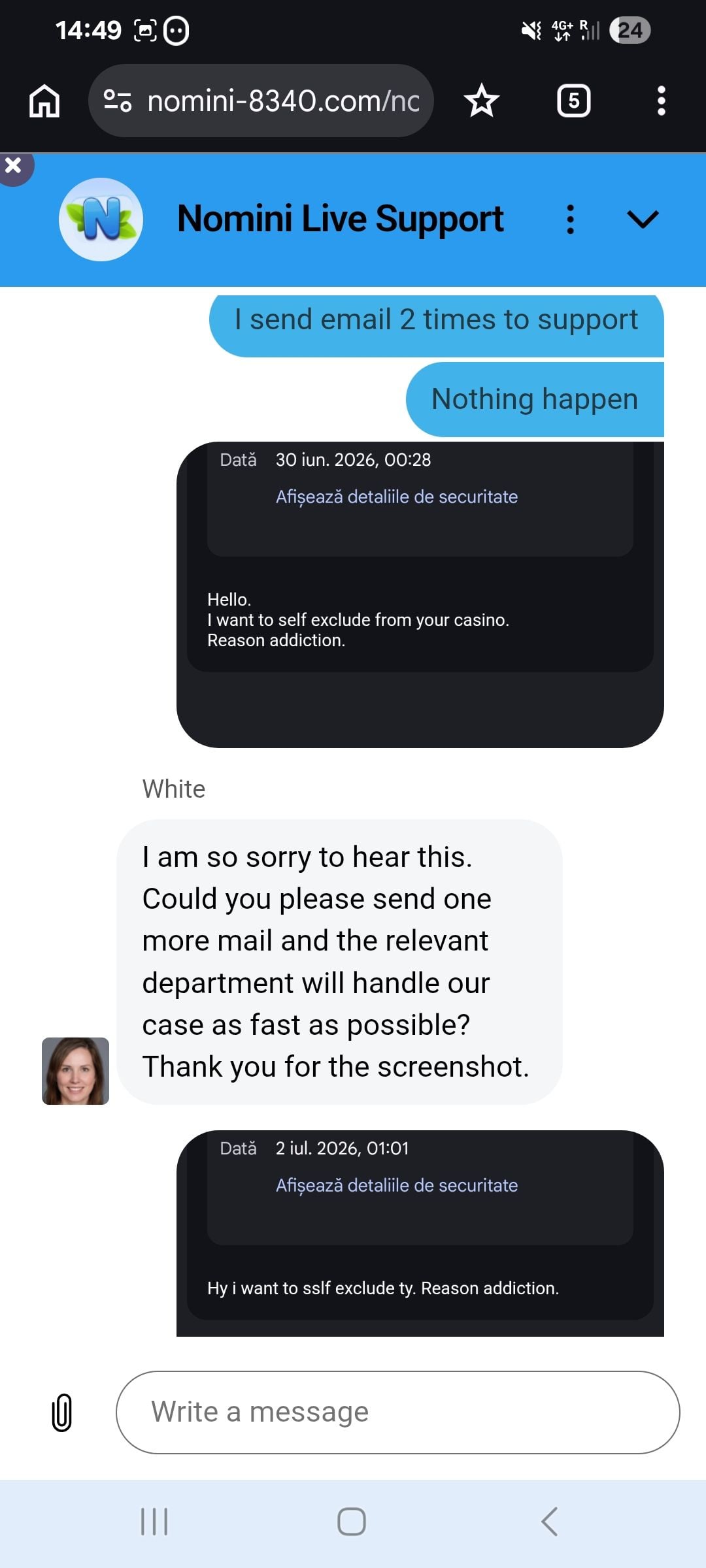Focus the Write a message field
Screen dimensions: 706x1568
(398, 1413)
